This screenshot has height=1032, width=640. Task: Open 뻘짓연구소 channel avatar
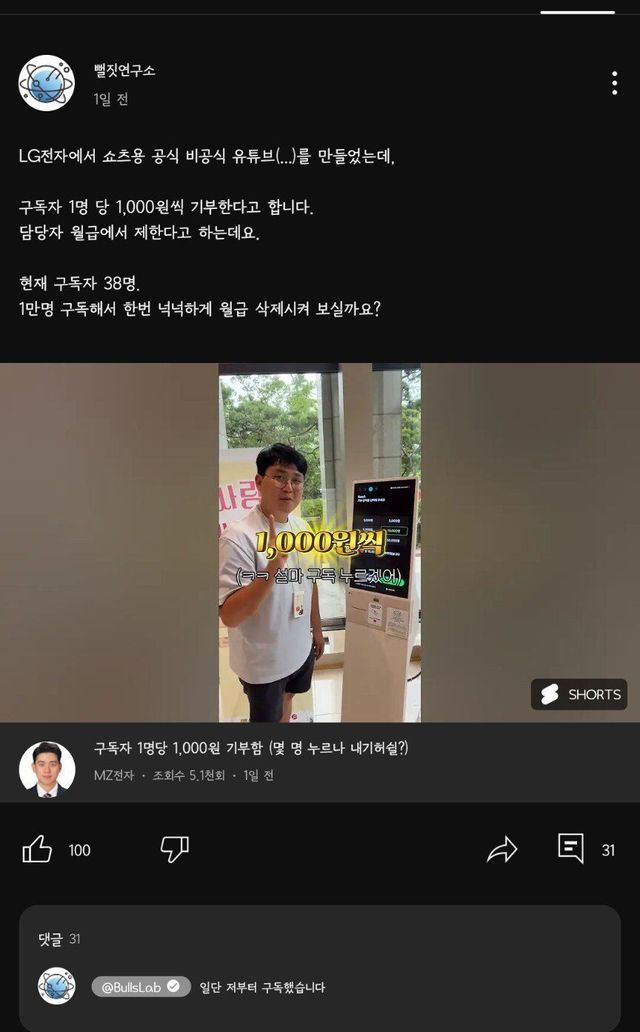tap(46, 83)
